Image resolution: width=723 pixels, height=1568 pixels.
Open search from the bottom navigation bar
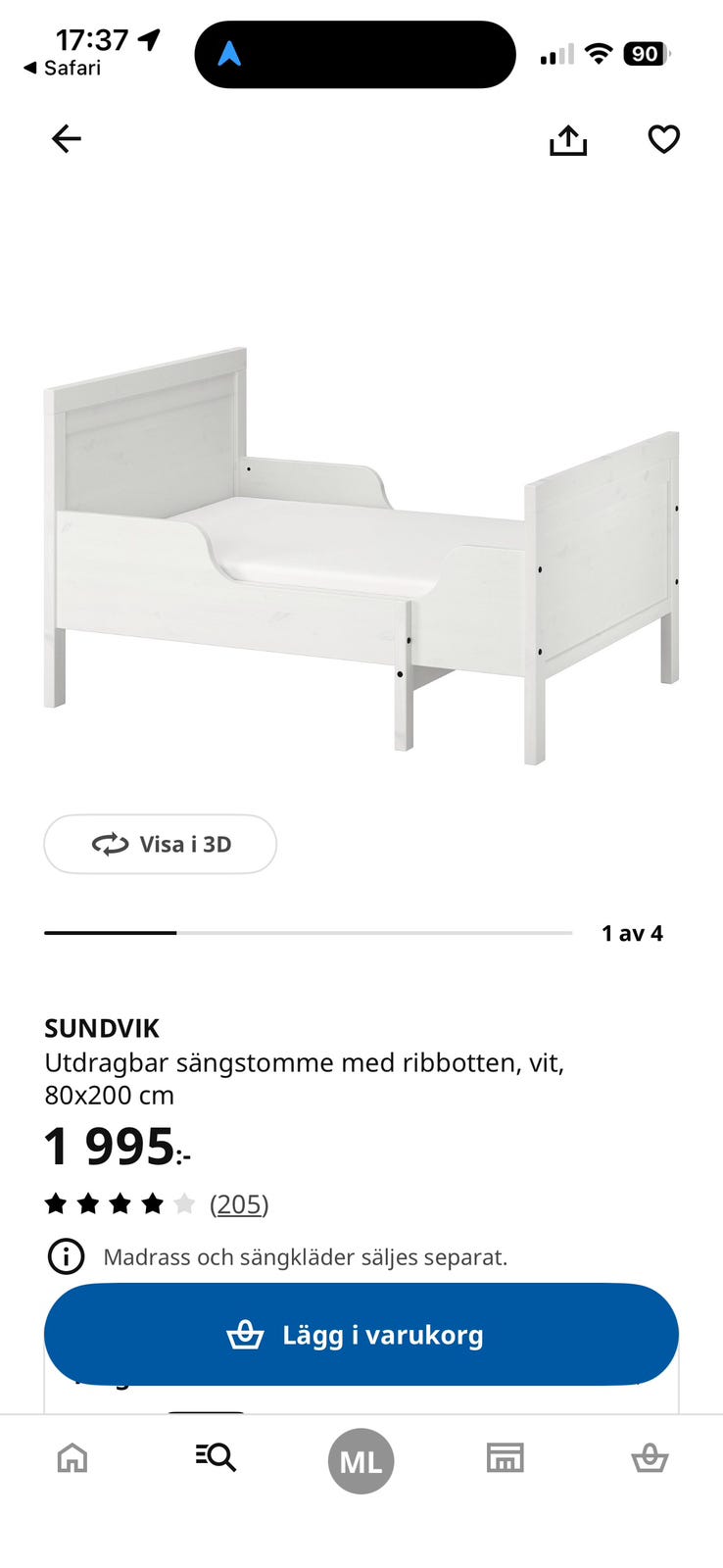coord(216,1457)
